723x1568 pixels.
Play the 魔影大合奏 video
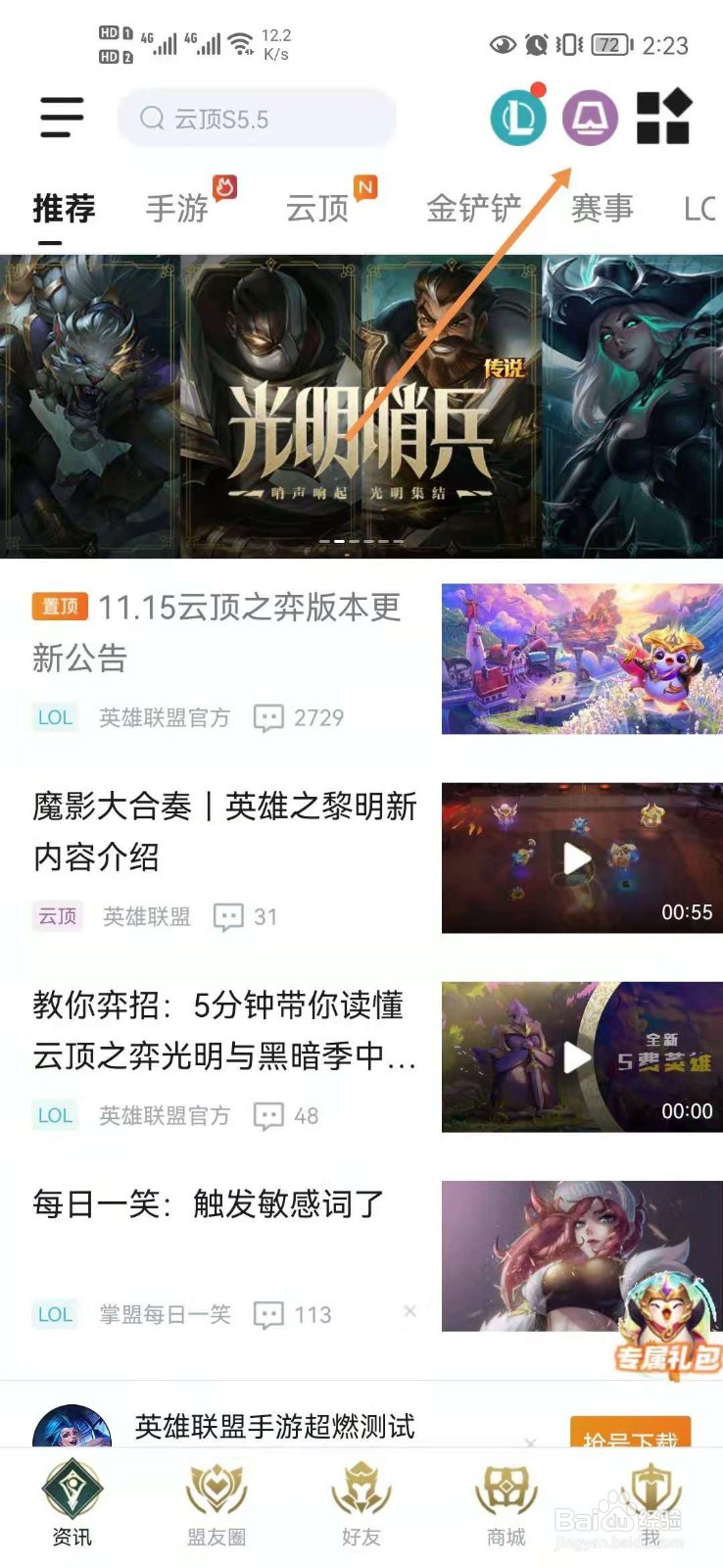pos(580,857)
